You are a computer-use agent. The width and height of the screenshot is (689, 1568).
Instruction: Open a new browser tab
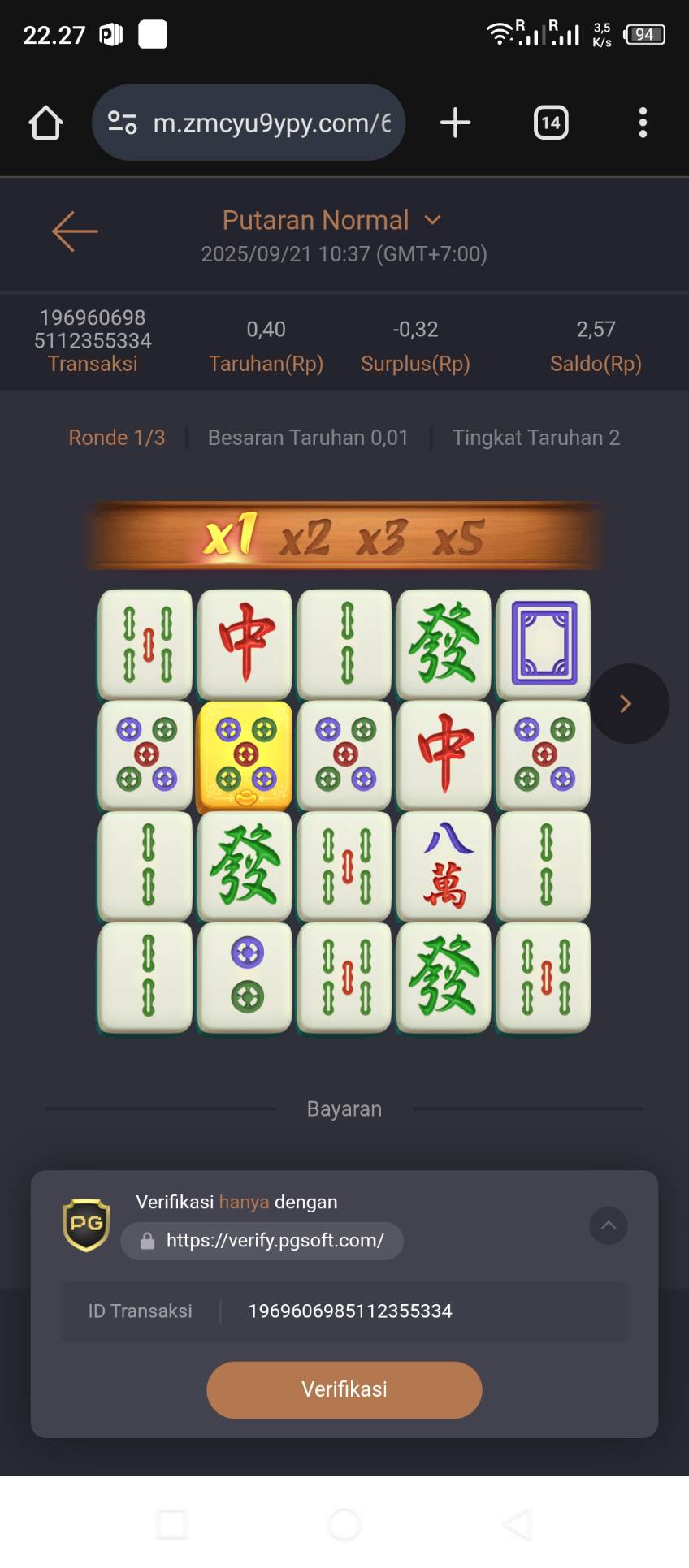pyautogui.click(x=456, y=123)
